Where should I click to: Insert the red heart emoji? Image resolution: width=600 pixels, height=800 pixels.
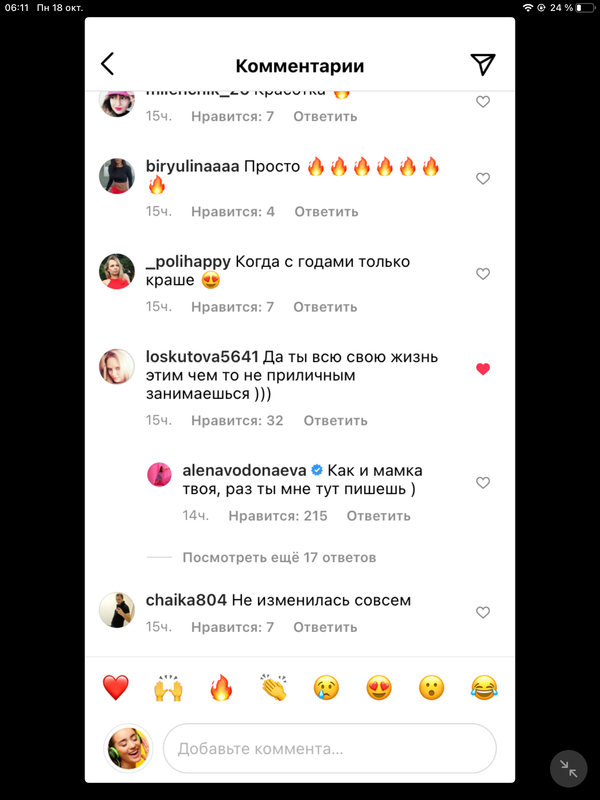[116, 688]
